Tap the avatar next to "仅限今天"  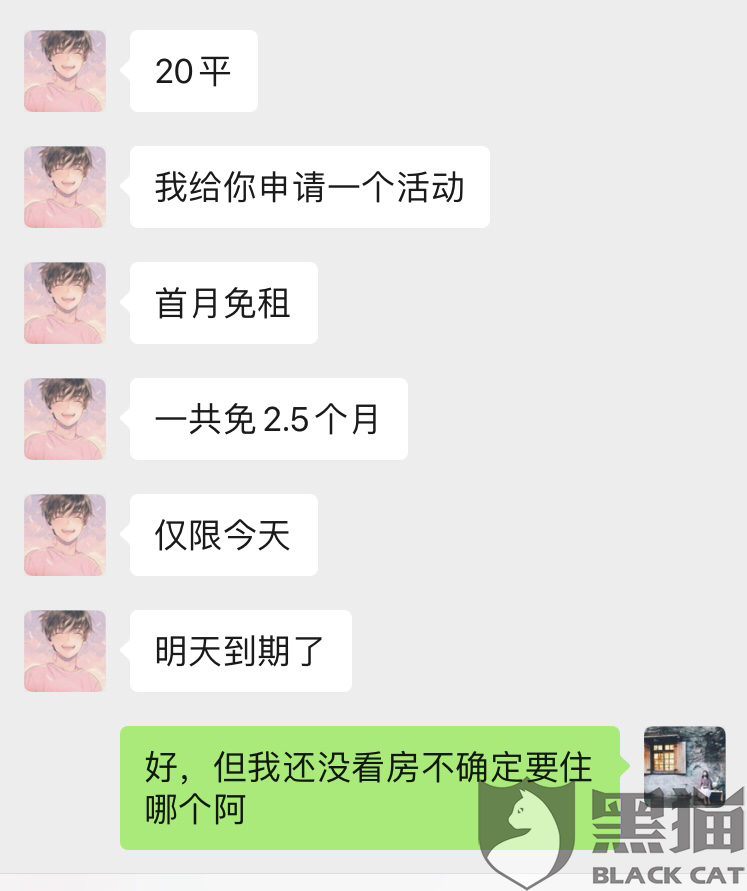pyautogui.click(x=65, y=535)
